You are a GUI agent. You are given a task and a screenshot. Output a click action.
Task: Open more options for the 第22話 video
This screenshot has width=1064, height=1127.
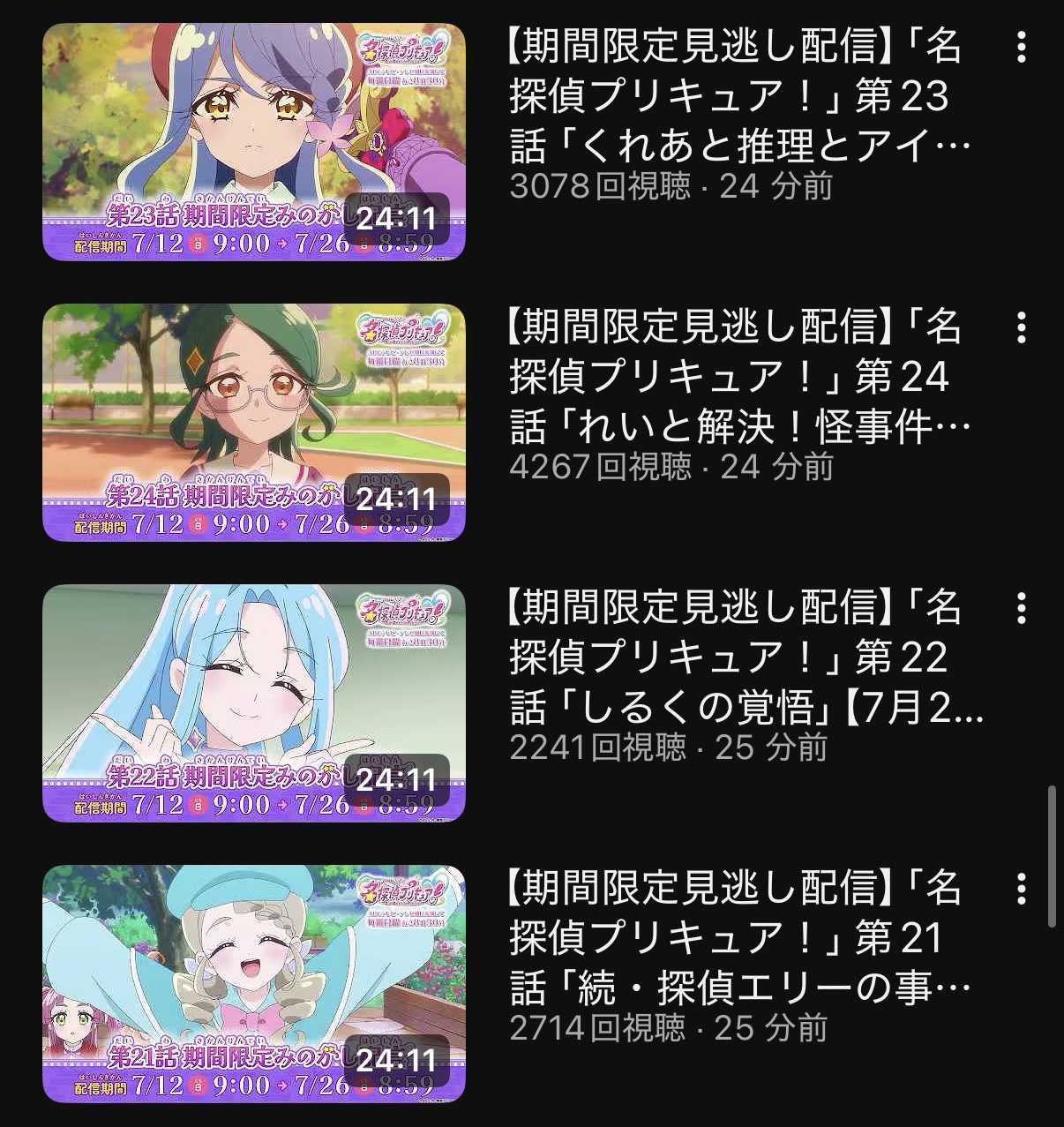point(1021,608)
